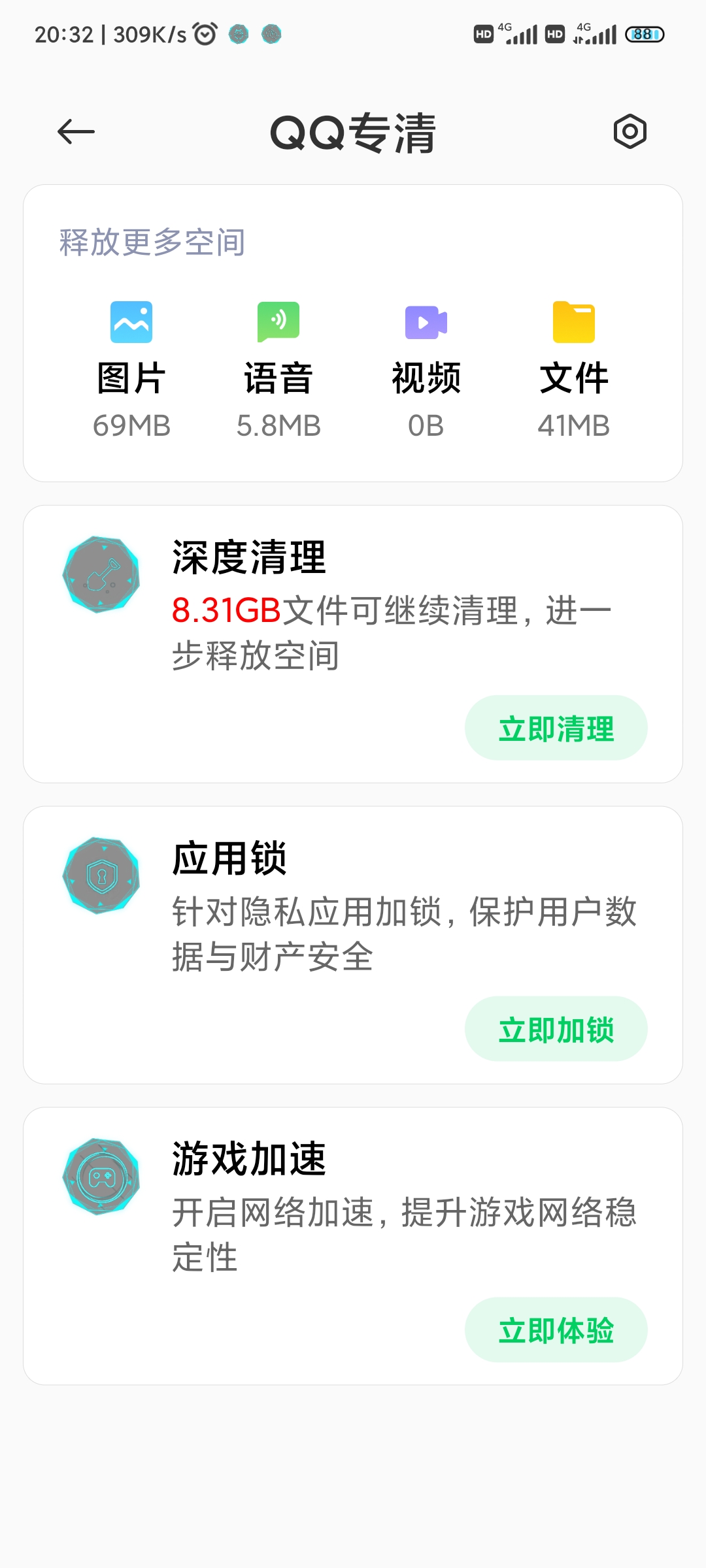
Task: Tap the 立即清理 button
Action: click(x=556, y=728)
